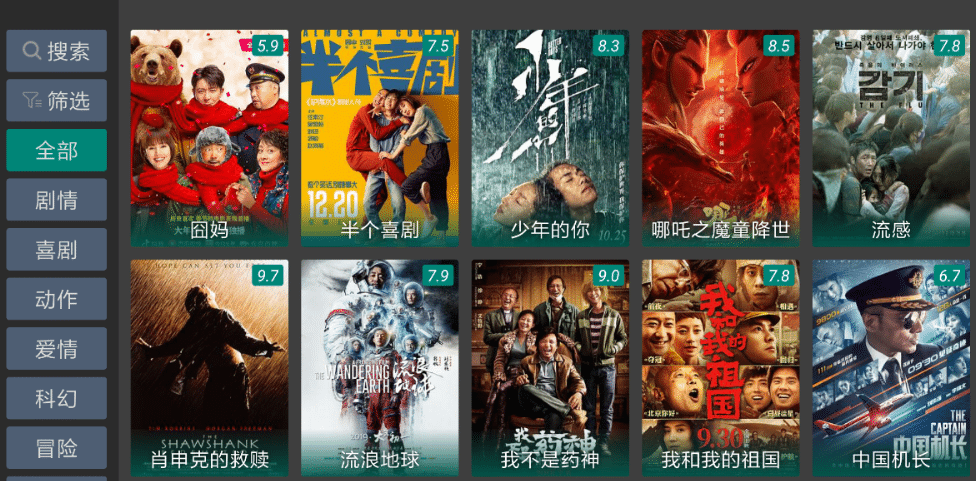
Task: Open 哪吒之魔童降世 poster
Action: coord(721,138)
